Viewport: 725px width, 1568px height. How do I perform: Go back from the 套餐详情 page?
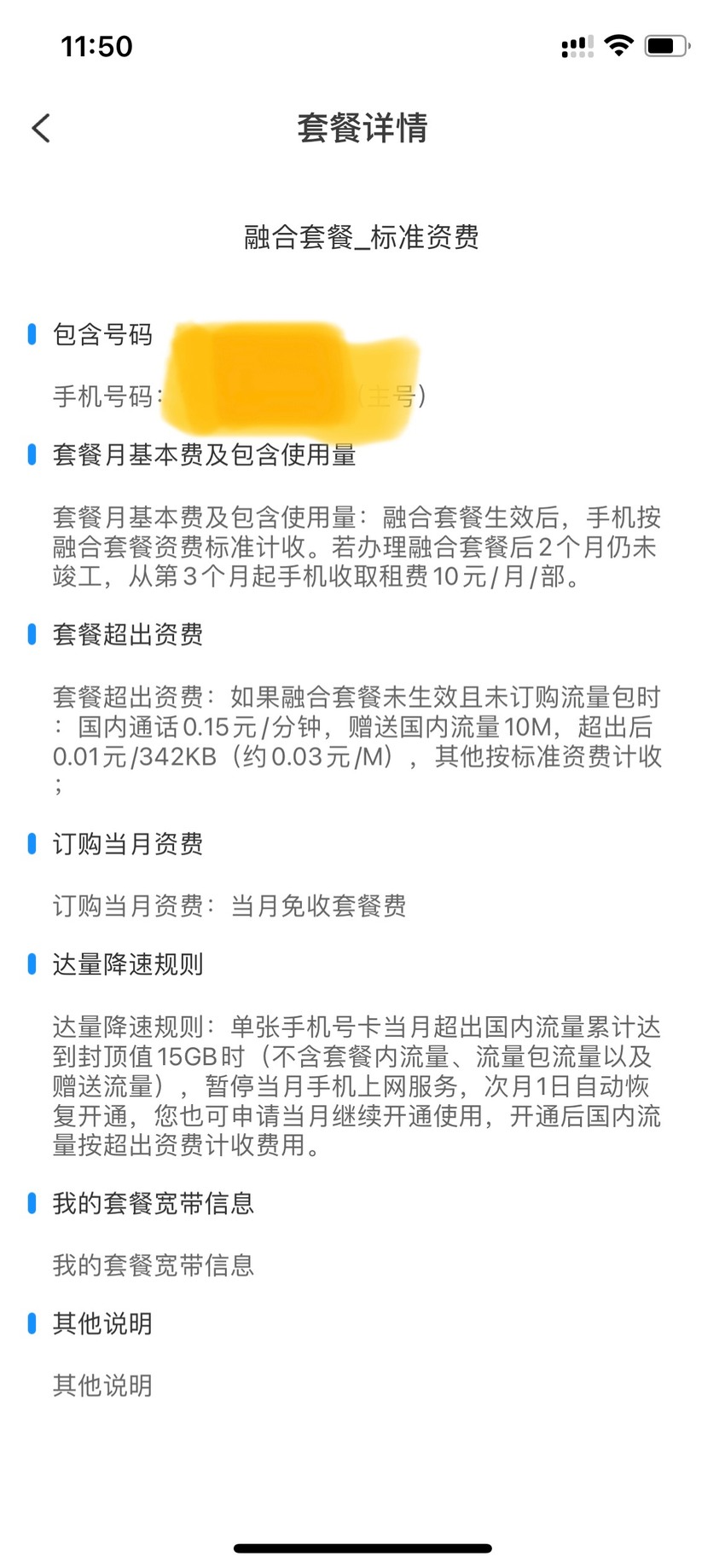click(41, 128)
